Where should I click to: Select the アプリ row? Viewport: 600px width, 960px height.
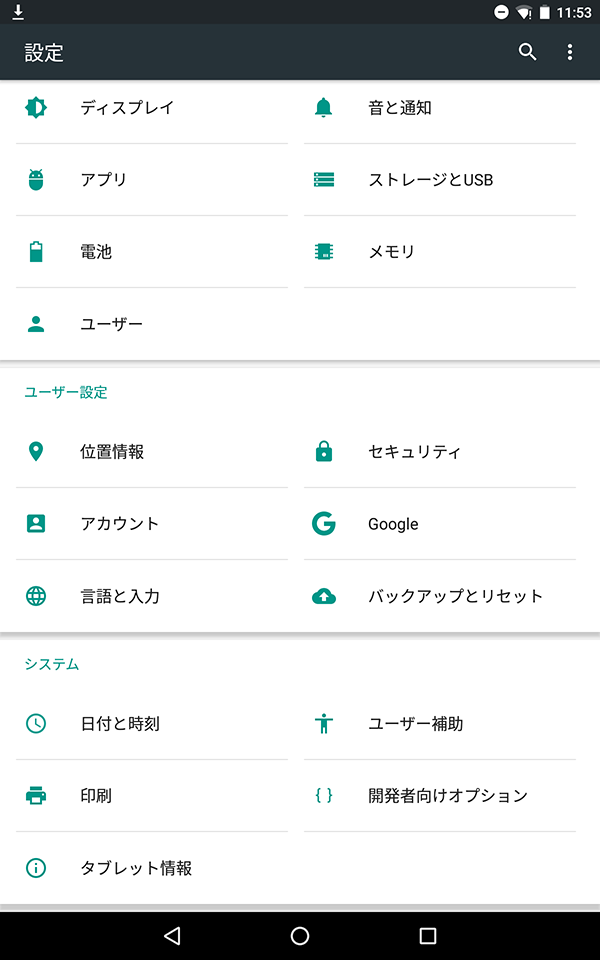tap(152, 180)
